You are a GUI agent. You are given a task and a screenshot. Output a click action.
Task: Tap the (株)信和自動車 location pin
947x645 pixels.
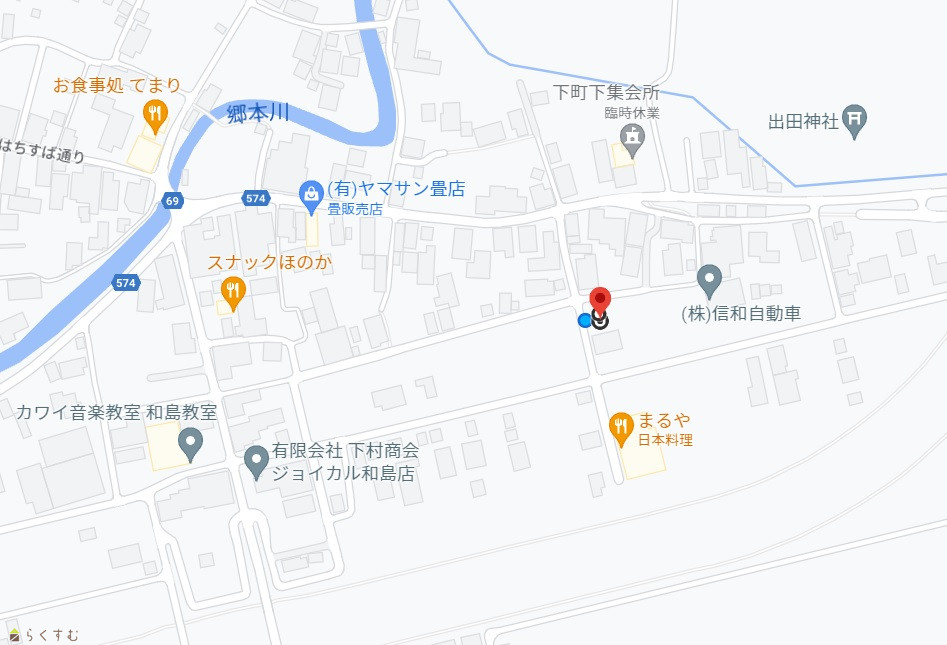(709, 280)
